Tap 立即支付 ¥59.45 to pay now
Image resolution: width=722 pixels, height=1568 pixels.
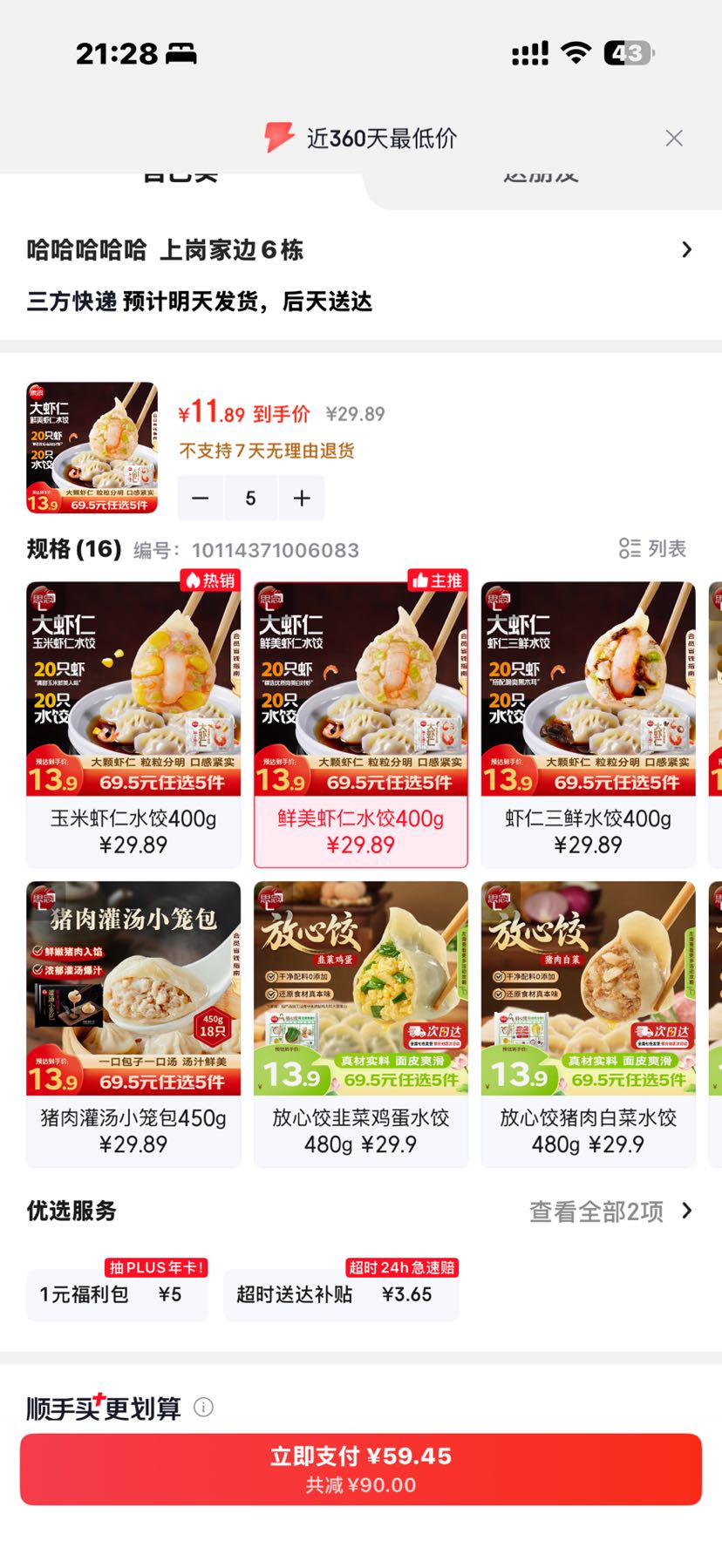[x=361, y=1469]
